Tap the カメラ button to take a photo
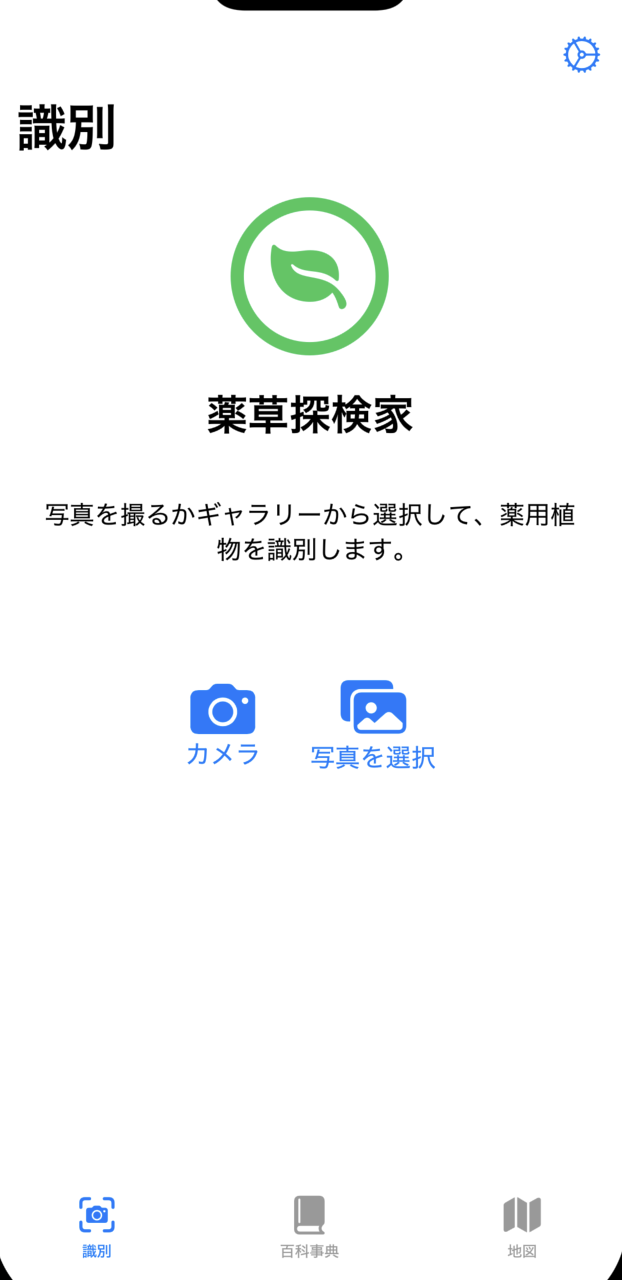622x1280 pixels. (x=223, y=725)
